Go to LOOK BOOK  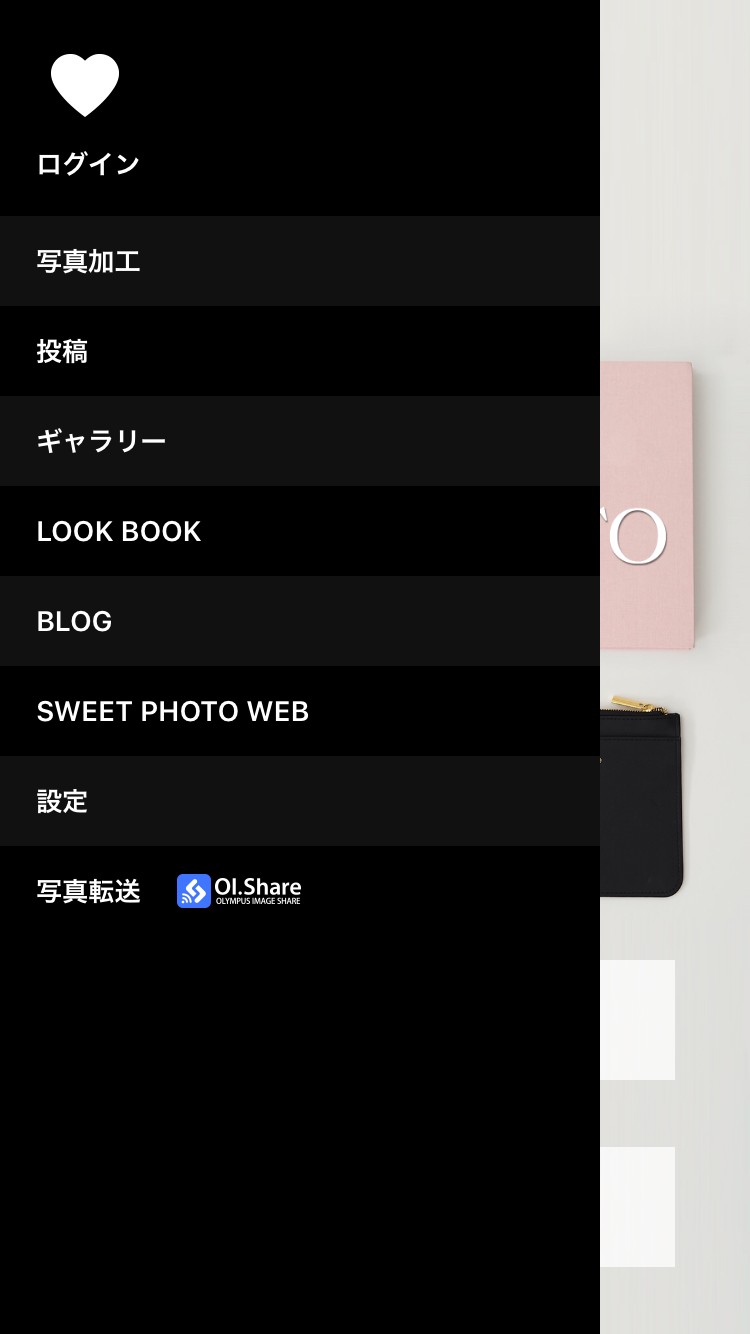[x=300, y=531]
